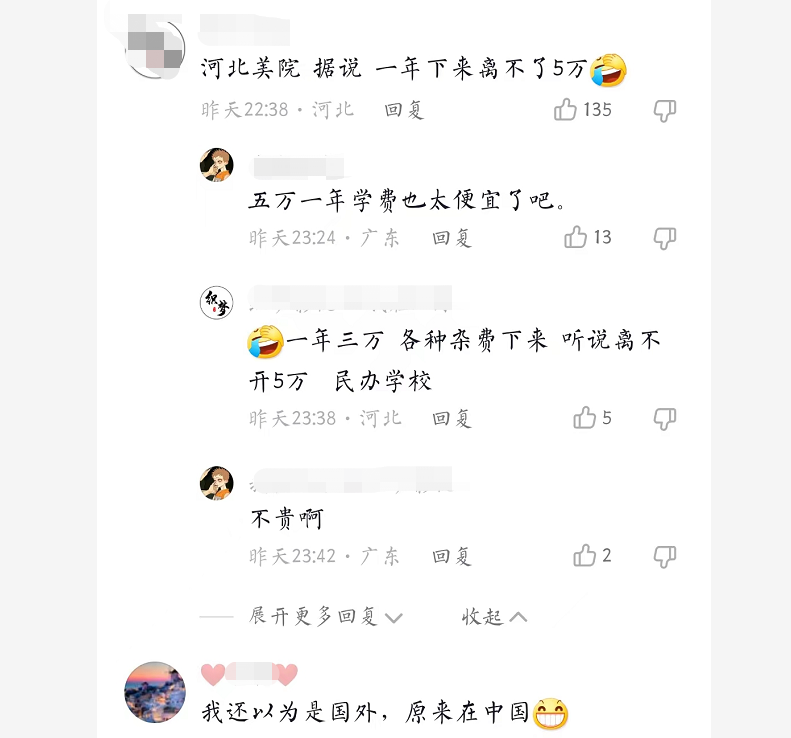Dislike the 五万一年学费 reply
The image size is (791, 738).
(x=664, y=238)
